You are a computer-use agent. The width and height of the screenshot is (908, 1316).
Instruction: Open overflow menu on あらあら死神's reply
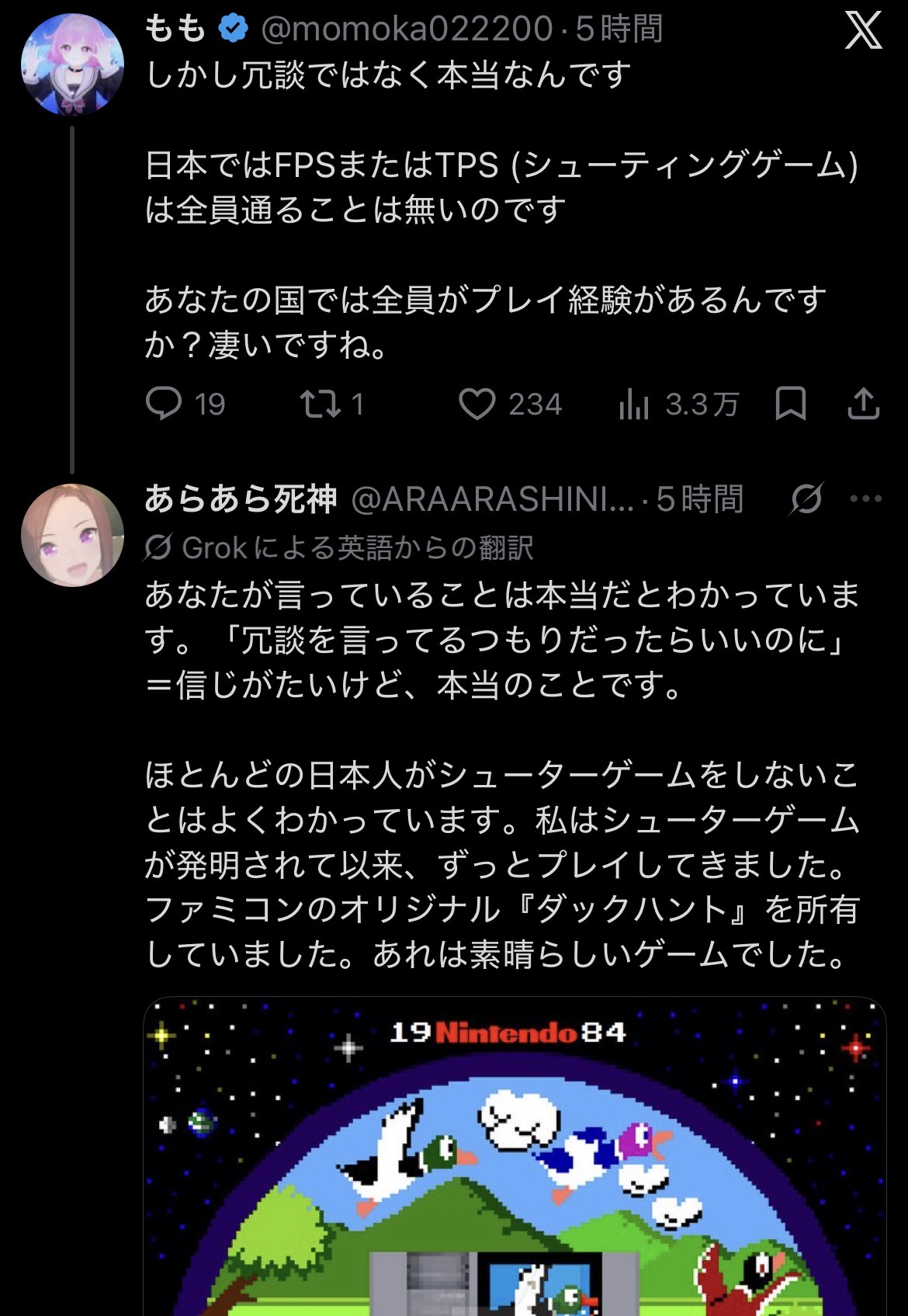[x=866, y=499]
